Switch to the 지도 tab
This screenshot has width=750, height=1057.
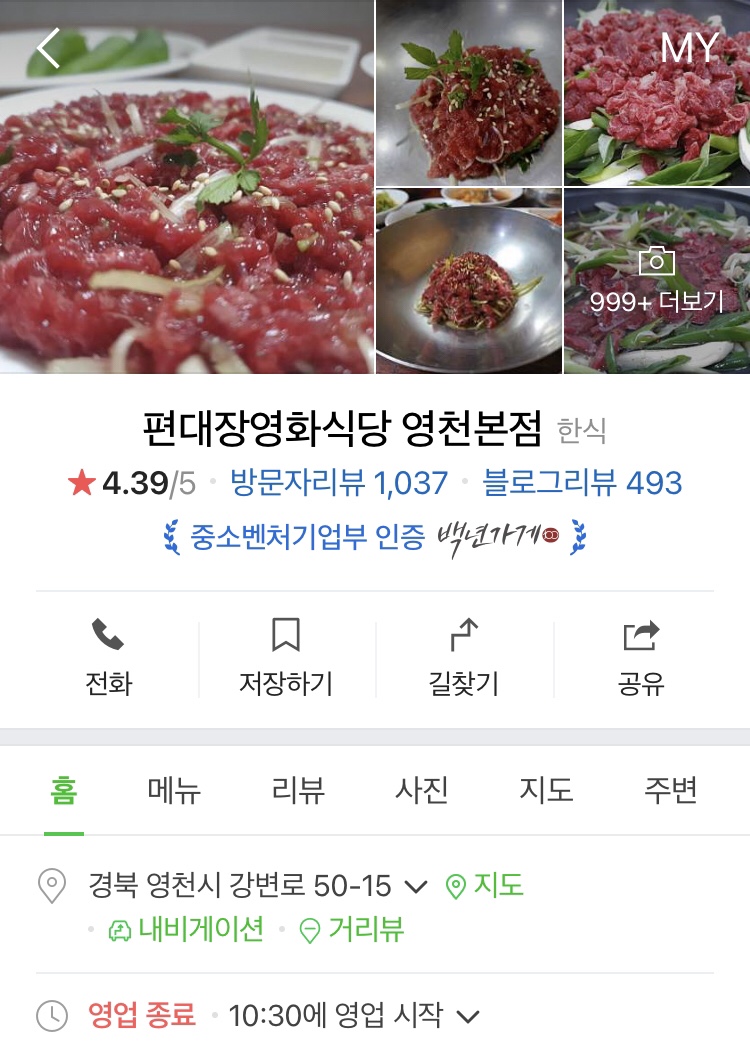pyautogui.click(x=546, y=791)
